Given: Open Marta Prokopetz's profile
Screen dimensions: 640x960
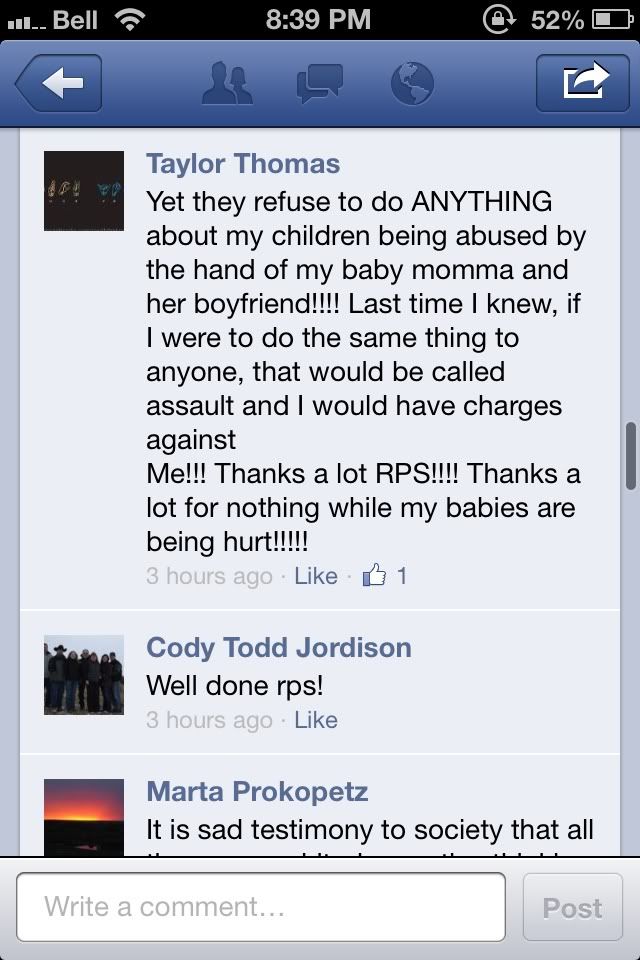Looking at the screenshot, I should pyautogui.click(x=257, y=792).
